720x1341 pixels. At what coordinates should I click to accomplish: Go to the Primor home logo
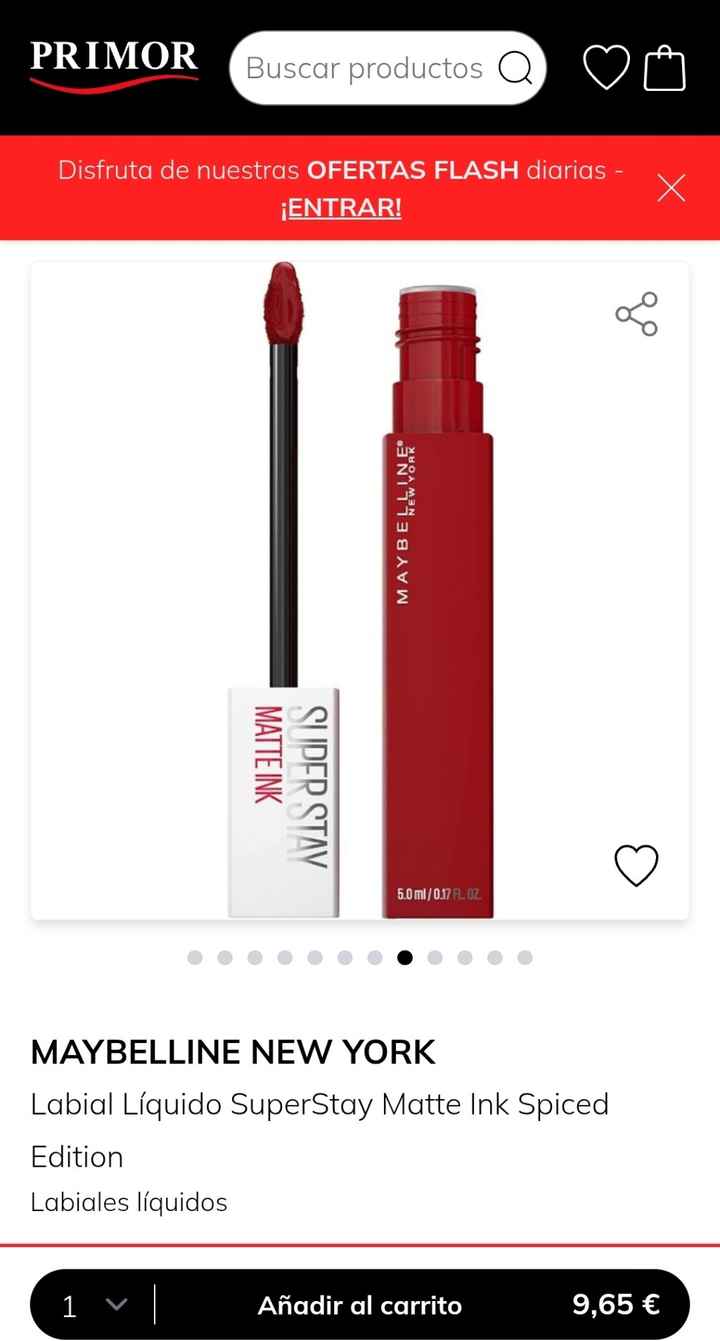pyautogui.click(x=114, y=63)
